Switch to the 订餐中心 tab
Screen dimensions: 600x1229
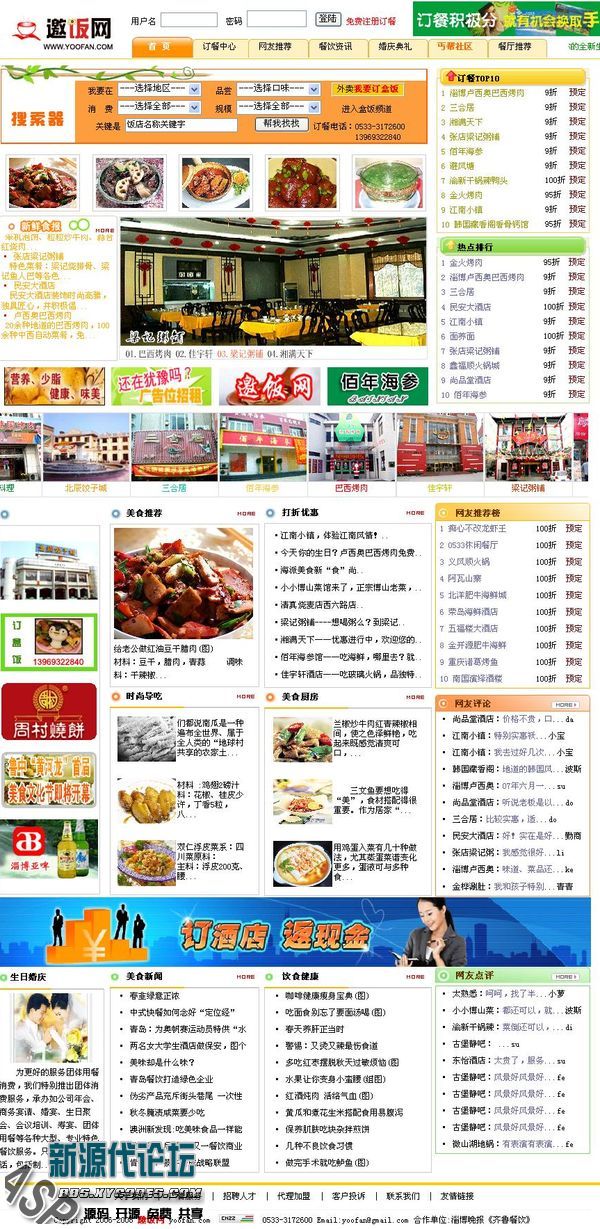[x=219, y=46]
